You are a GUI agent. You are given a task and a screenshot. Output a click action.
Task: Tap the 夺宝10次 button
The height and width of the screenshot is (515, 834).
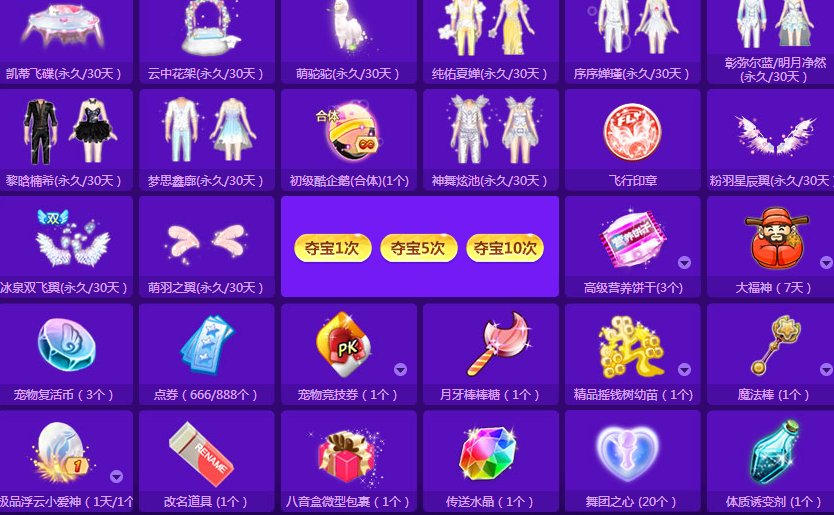pyautogui.click(x=505, y=248)
